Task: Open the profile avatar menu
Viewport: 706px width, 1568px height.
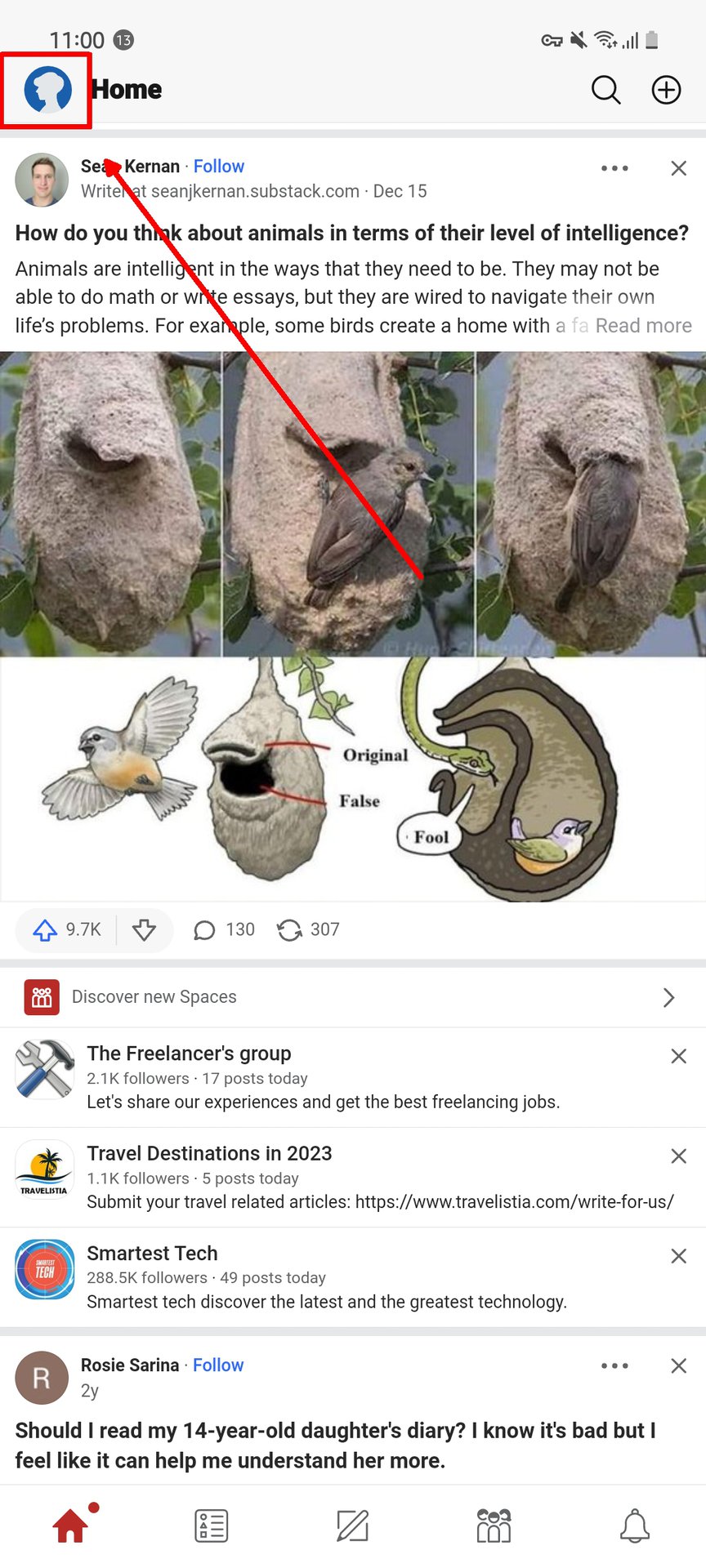Action: click(47, 90)
